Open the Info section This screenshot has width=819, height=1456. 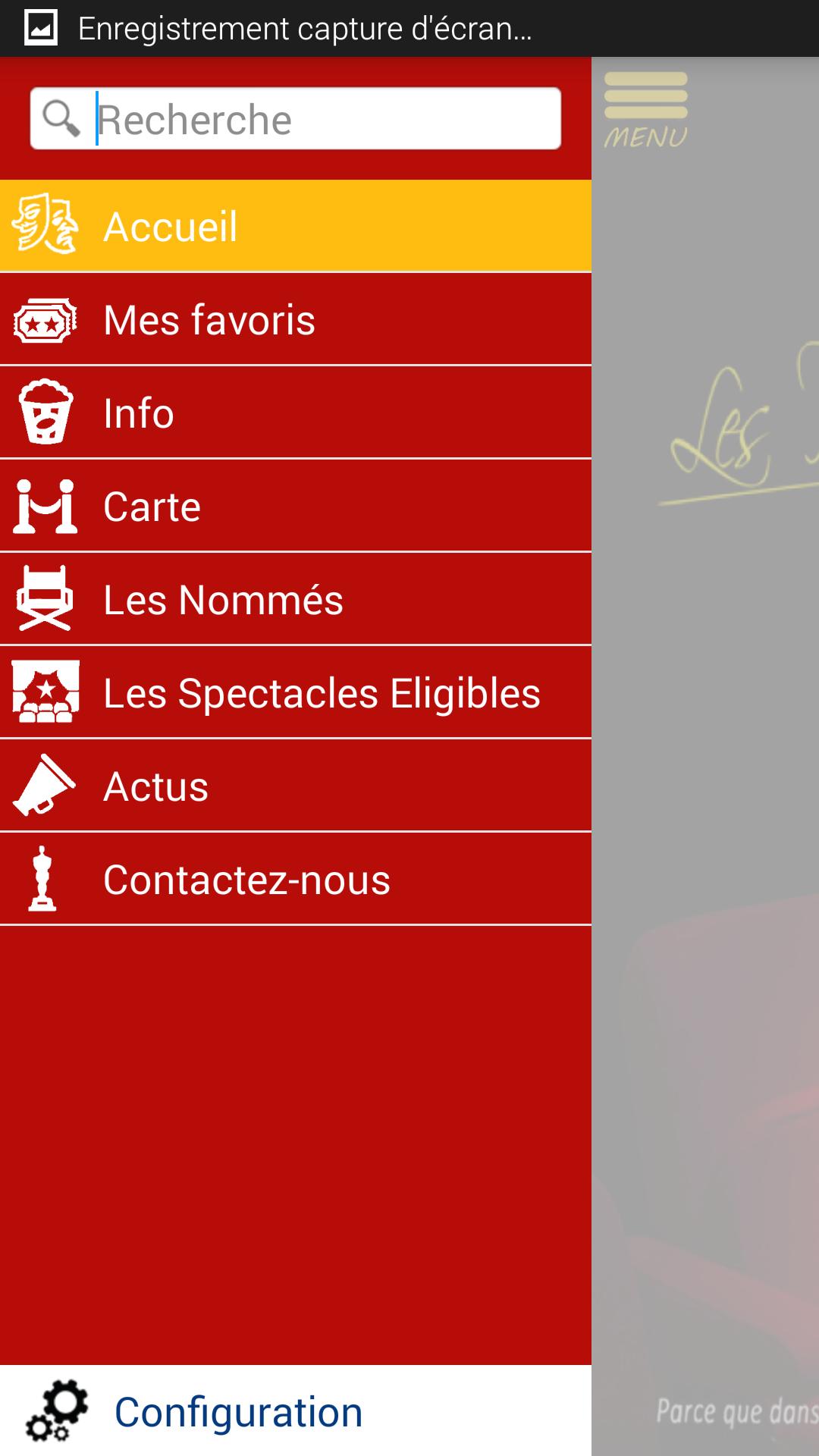pos(295,413)
